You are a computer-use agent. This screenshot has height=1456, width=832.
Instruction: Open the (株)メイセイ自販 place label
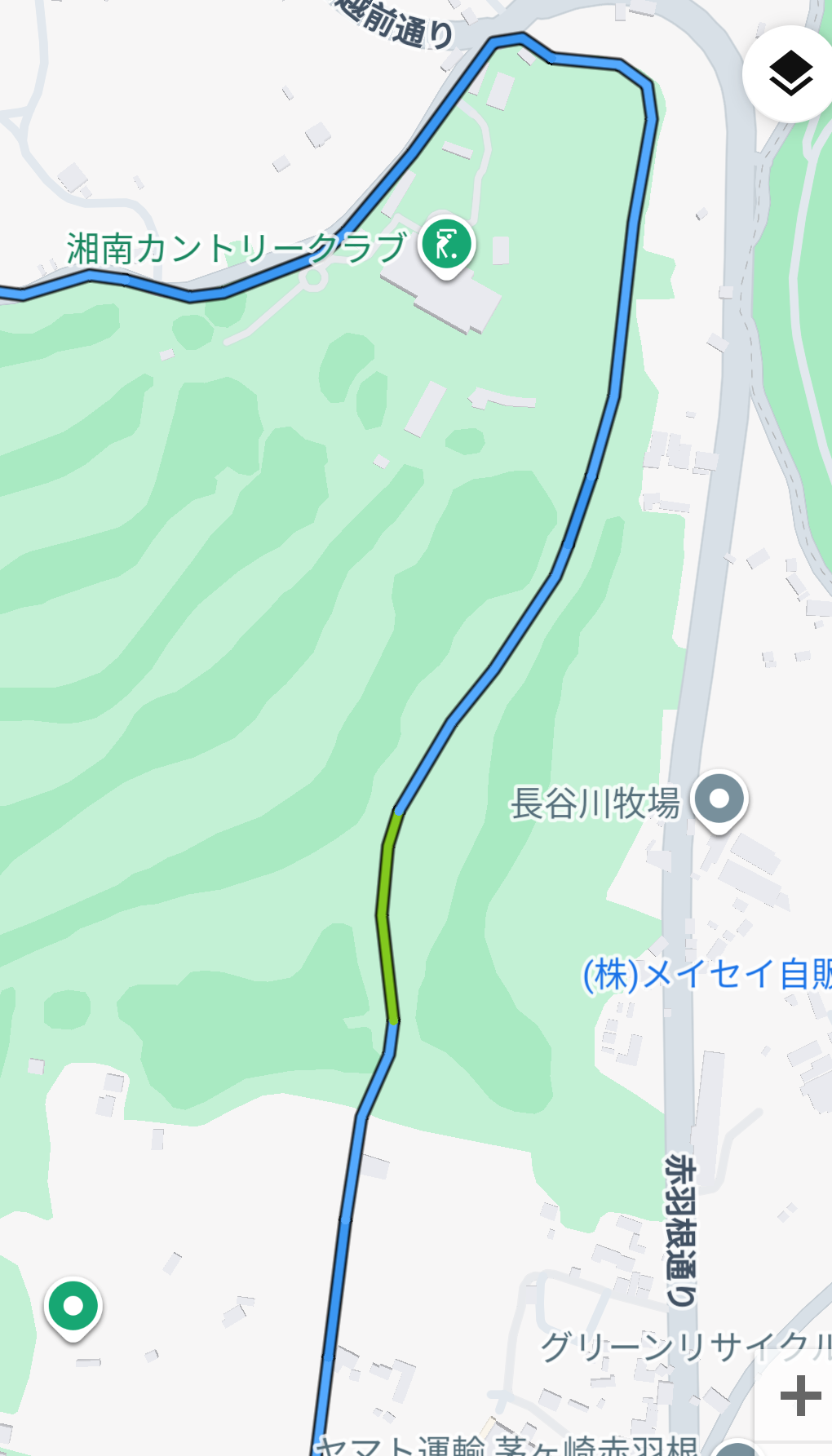pos(706,974)
